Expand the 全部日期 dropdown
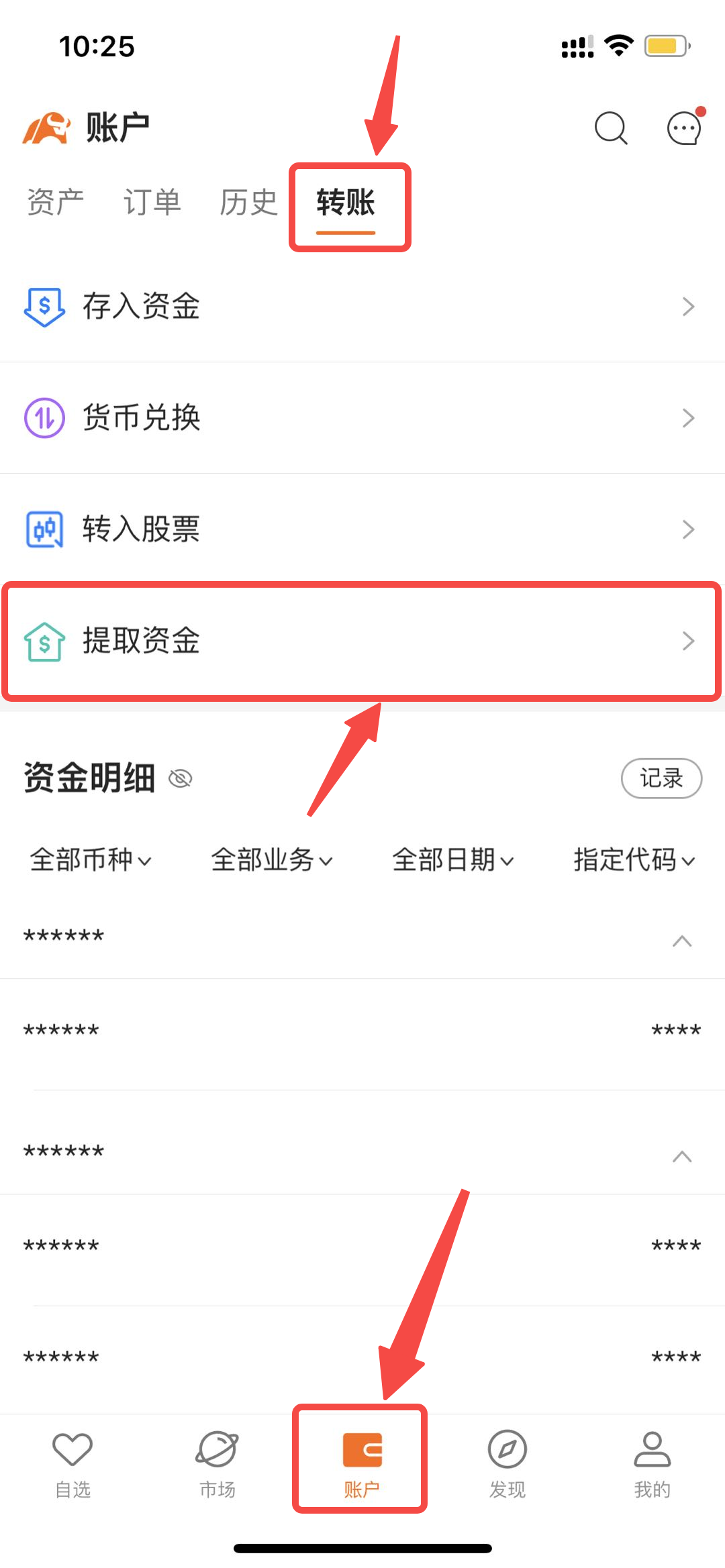This screenshot has width=725, height=1568. [453, 859]
